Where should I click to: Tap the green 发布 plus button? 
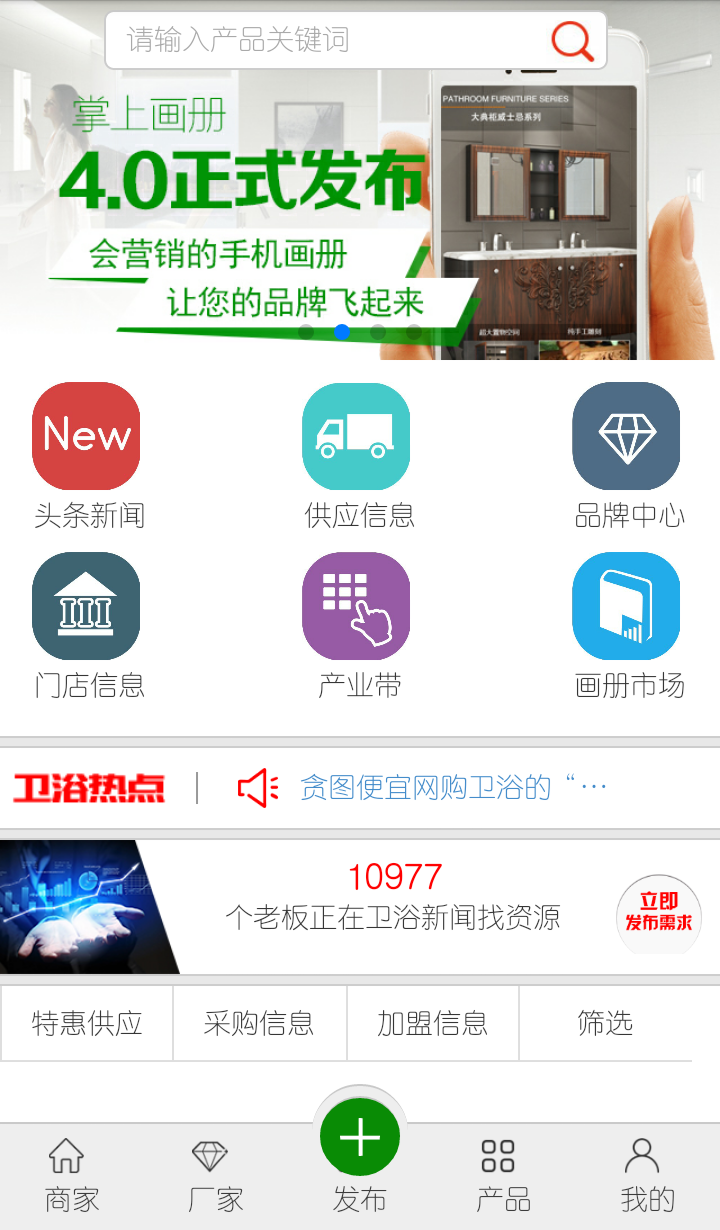click(x=360, y=1140)
